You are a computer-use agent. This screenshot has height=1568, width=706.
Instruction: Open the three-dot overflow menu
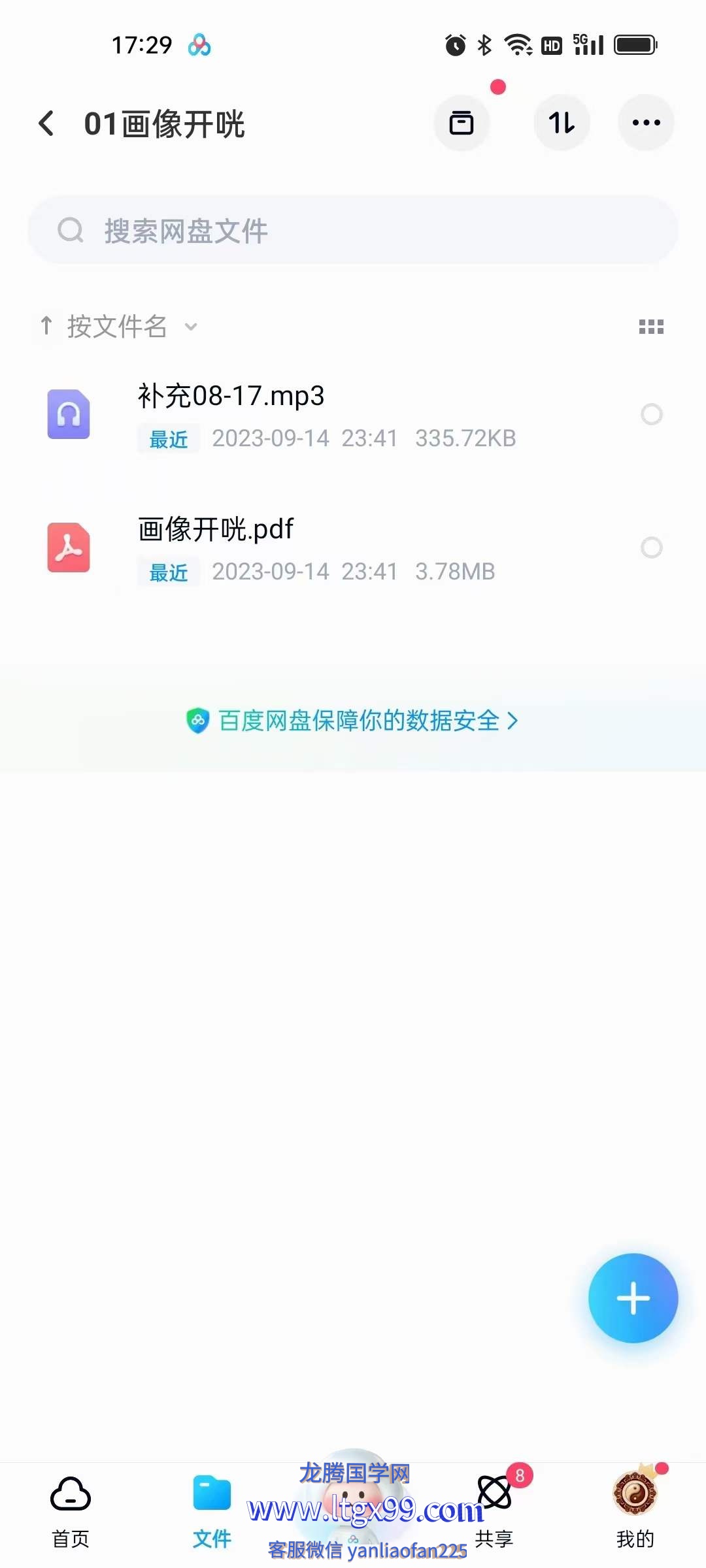click(646, 123)
